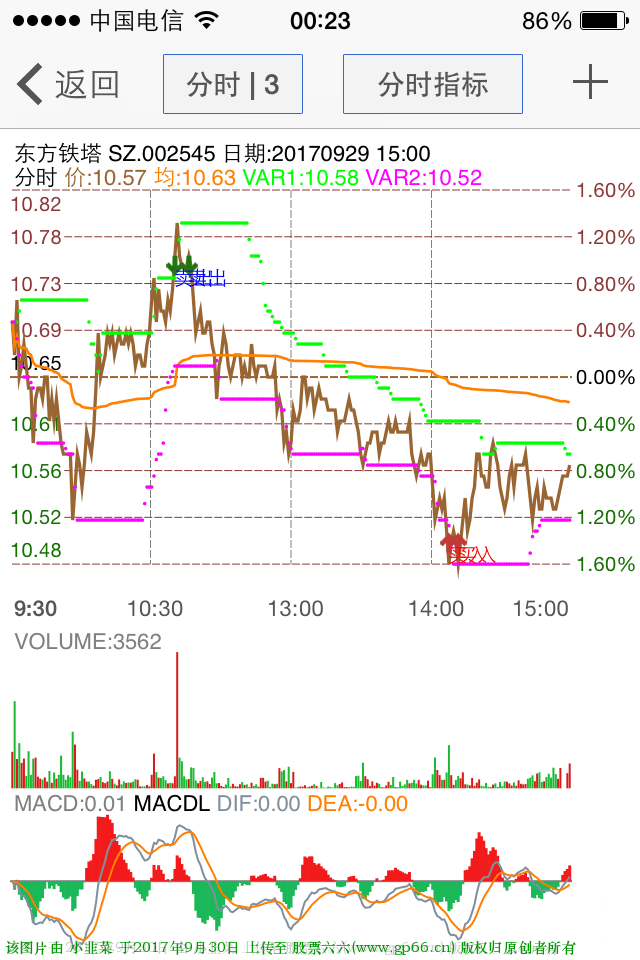Image resolution: width=640 pixels, height=960 pixels.
Task: Go back using the 返回 button
Action: click(x=68, y=84)
